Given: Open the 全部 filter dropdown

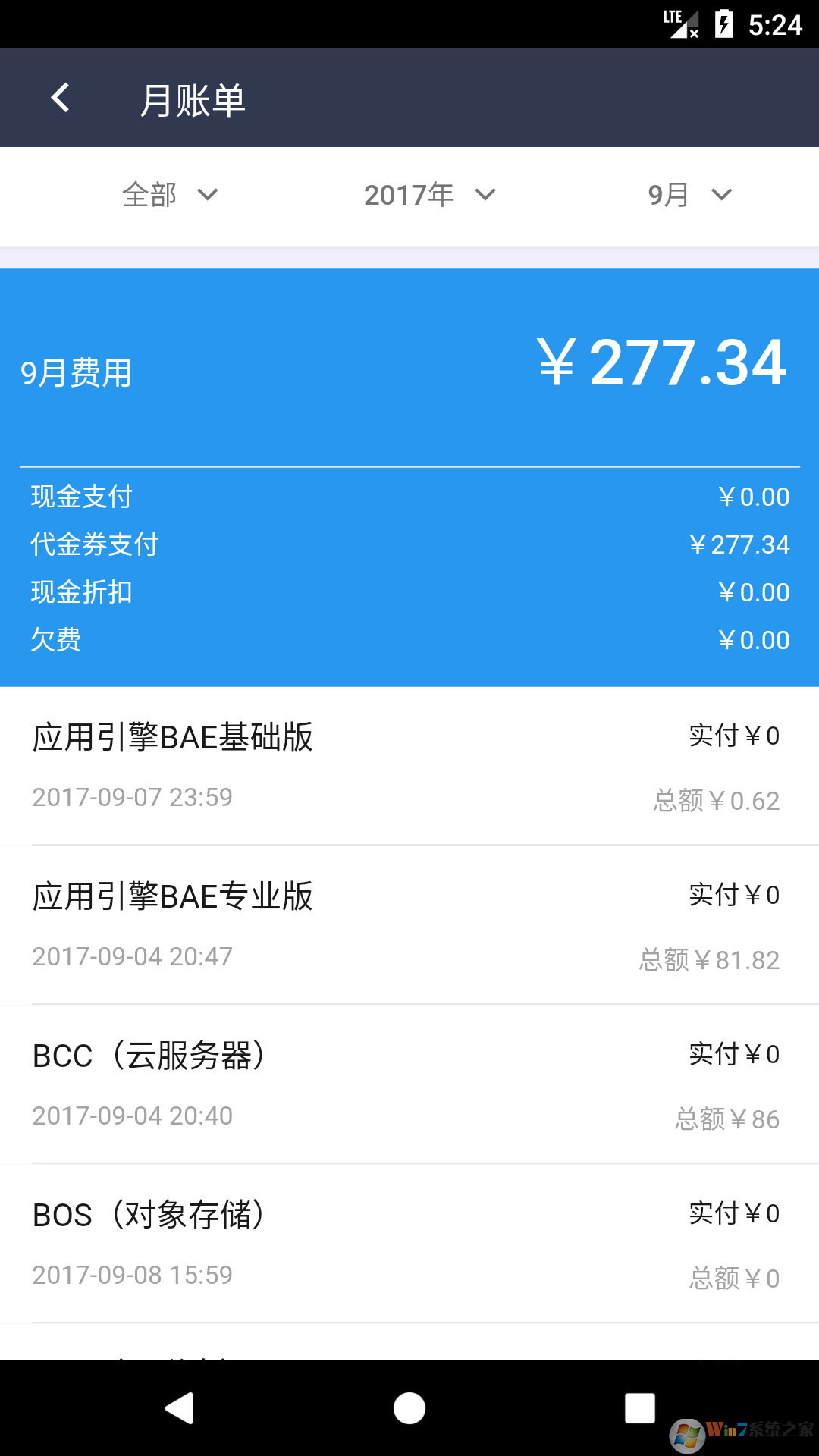Looking at the screenshot, I should click(171, 195).
